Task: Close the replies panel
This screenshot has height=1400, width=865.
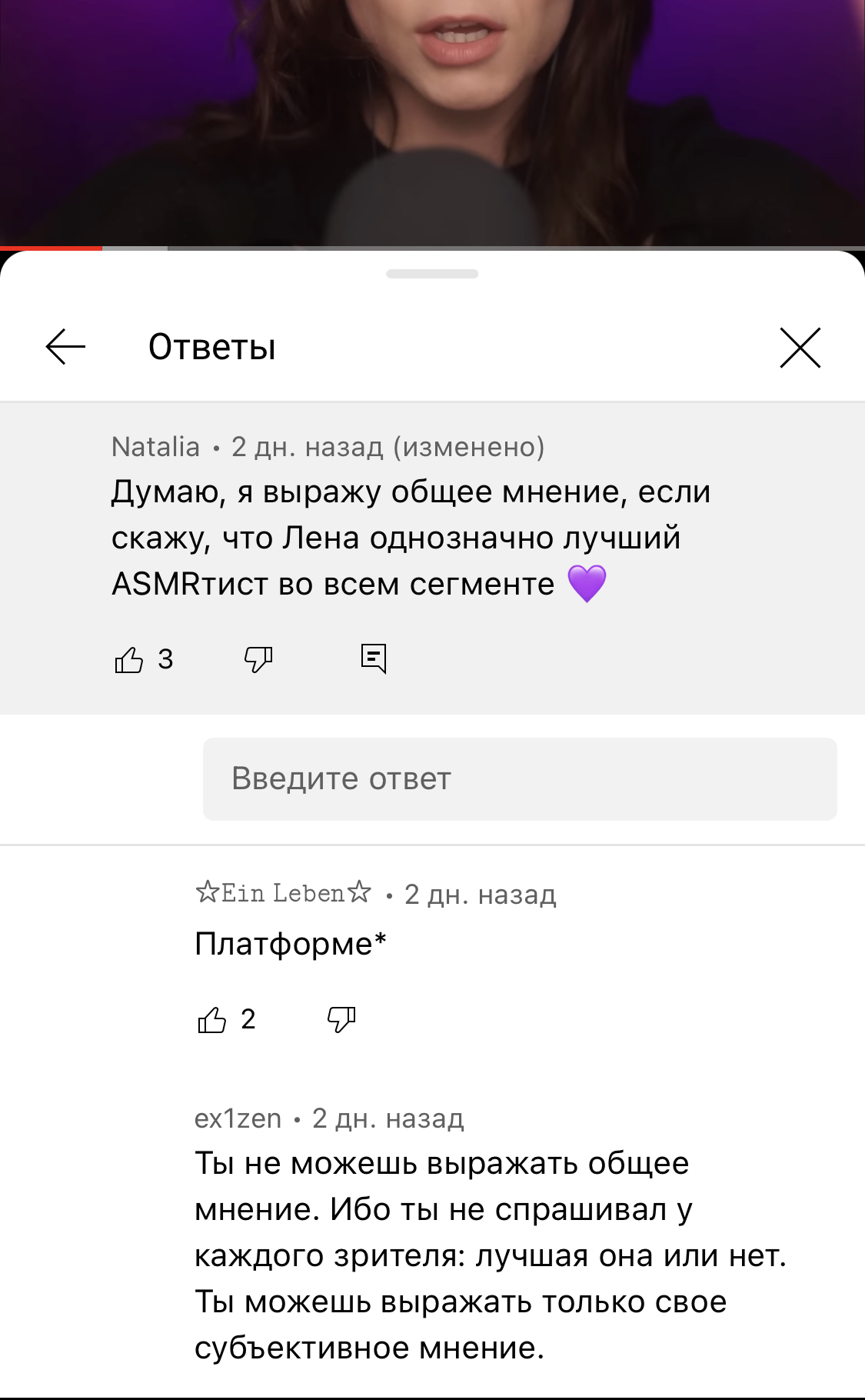Action: tap(800, 348)
